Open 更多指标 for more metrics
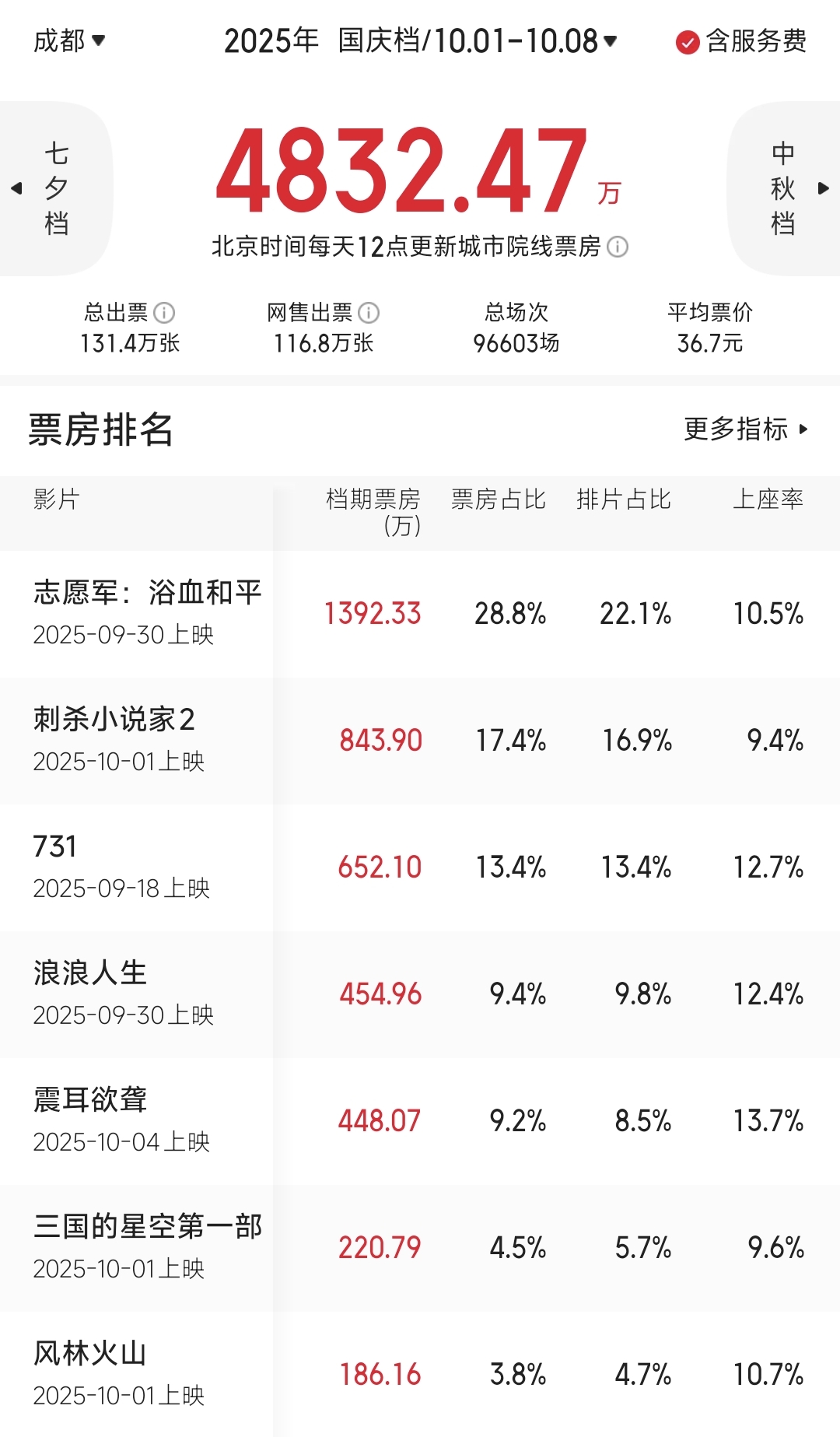The height and width of the screenshot is (1437, 840). (745, 429)
